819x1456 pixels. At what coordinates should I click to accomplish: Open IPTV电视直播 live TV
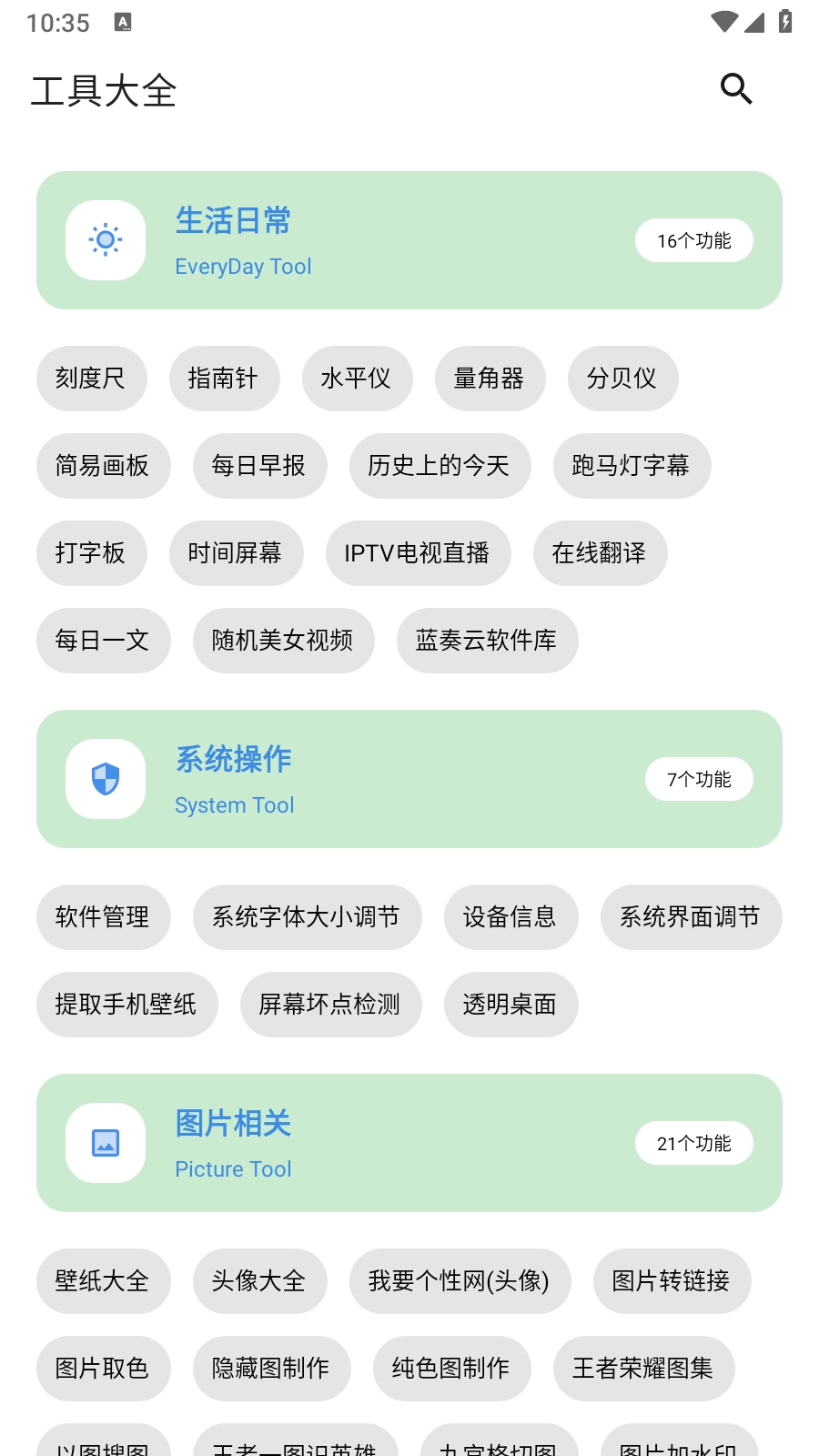[418, 553]
